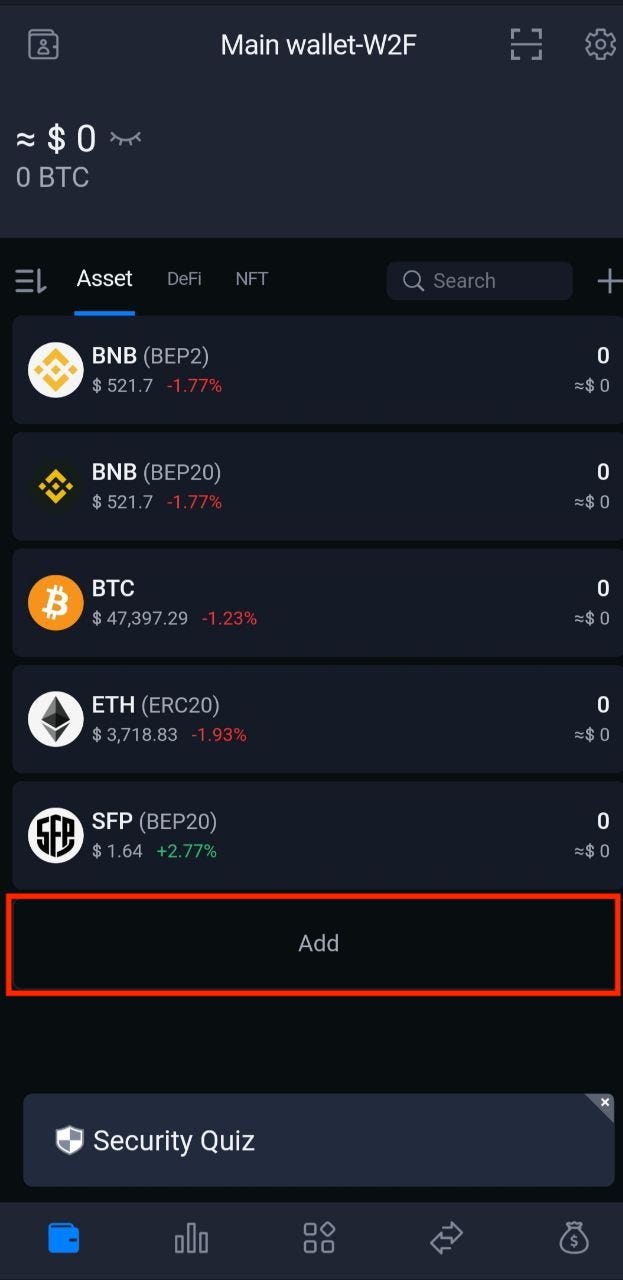Open the asset sort options

[x=31, y=281]
